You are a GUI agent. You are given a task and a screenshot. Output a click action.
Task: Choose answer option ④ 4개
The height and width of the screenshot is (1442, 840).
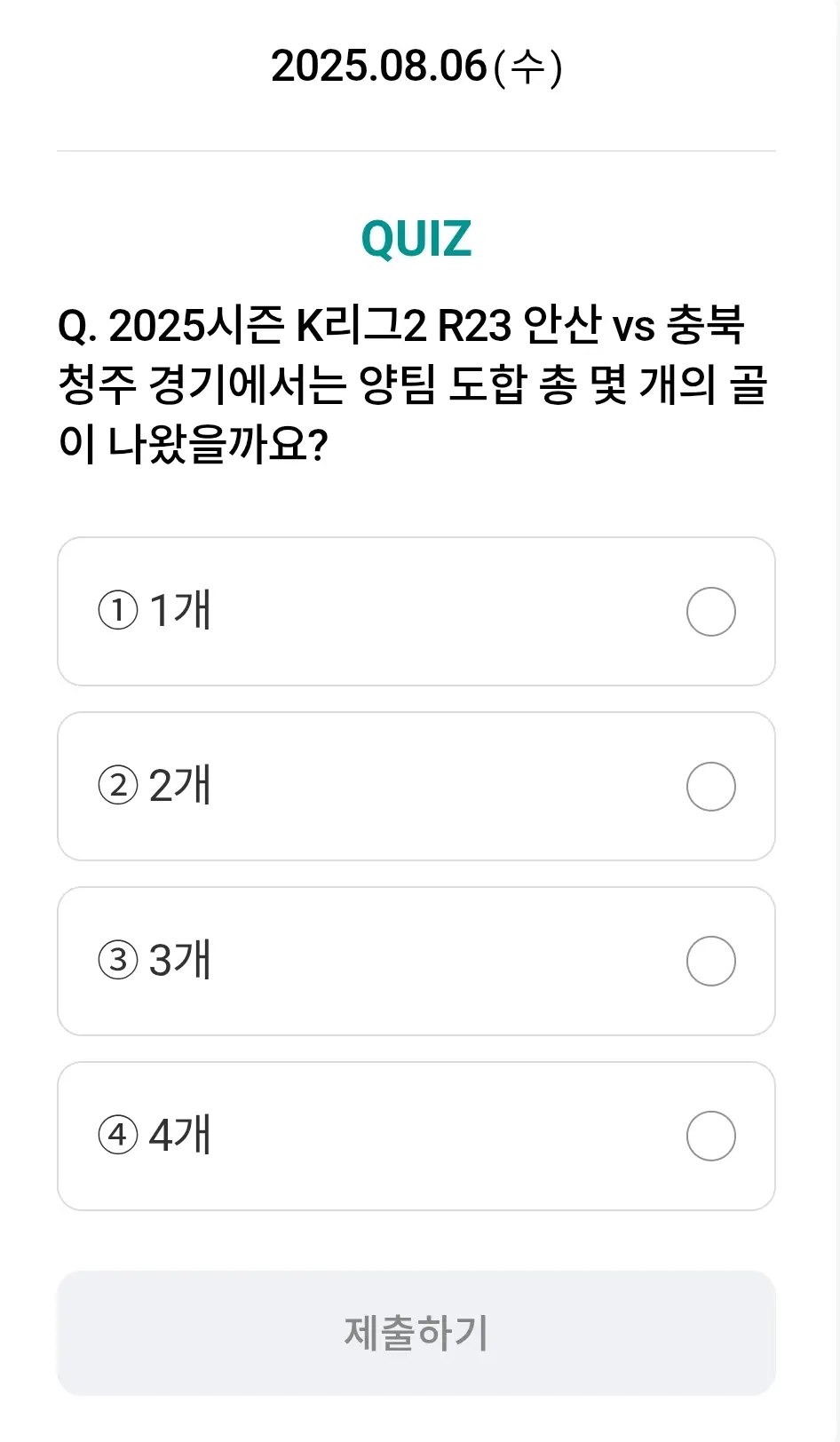pyautogui.click(x=417, y=1135)
